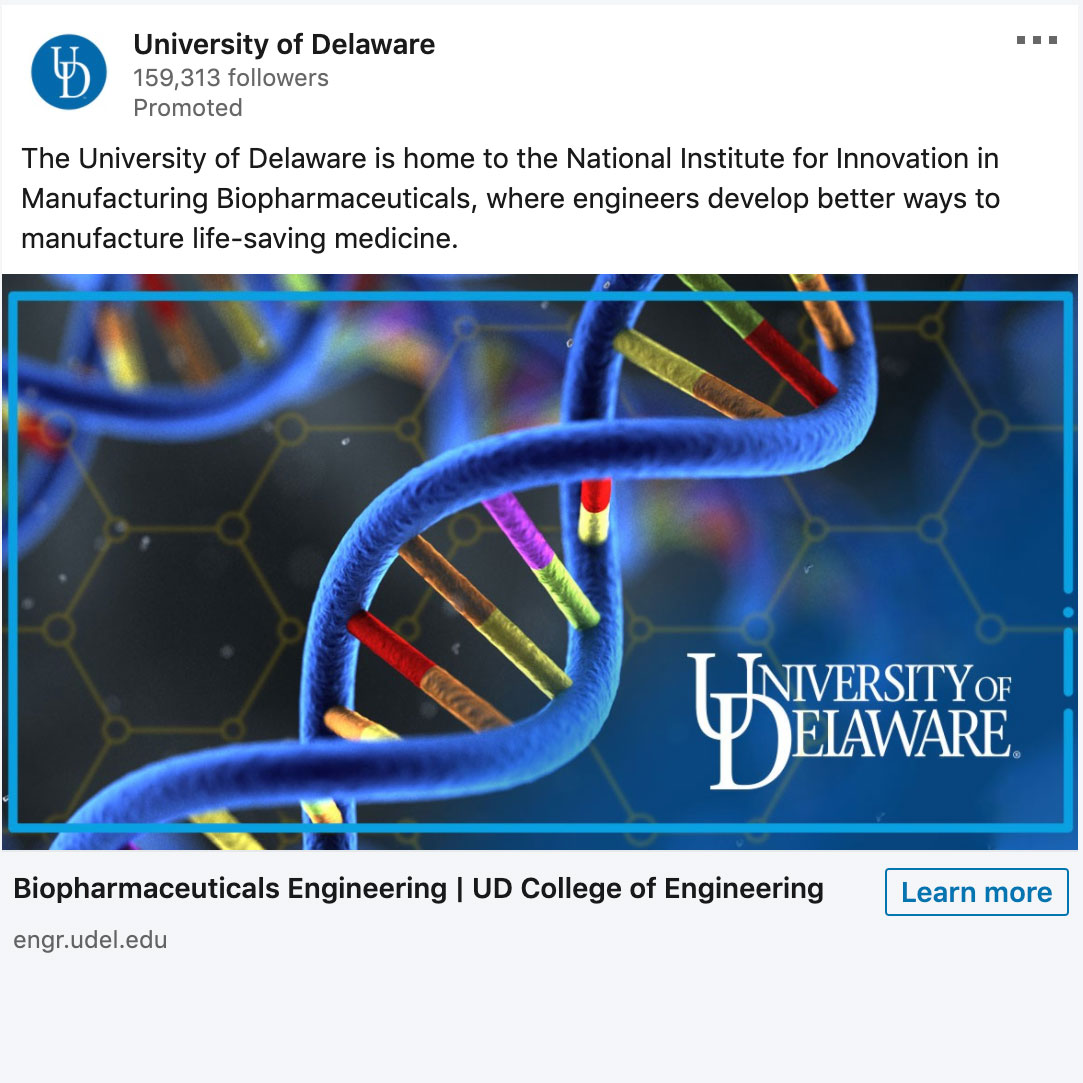Tap the Learn more button
1083x1083 pixels.
coord(976,892)
